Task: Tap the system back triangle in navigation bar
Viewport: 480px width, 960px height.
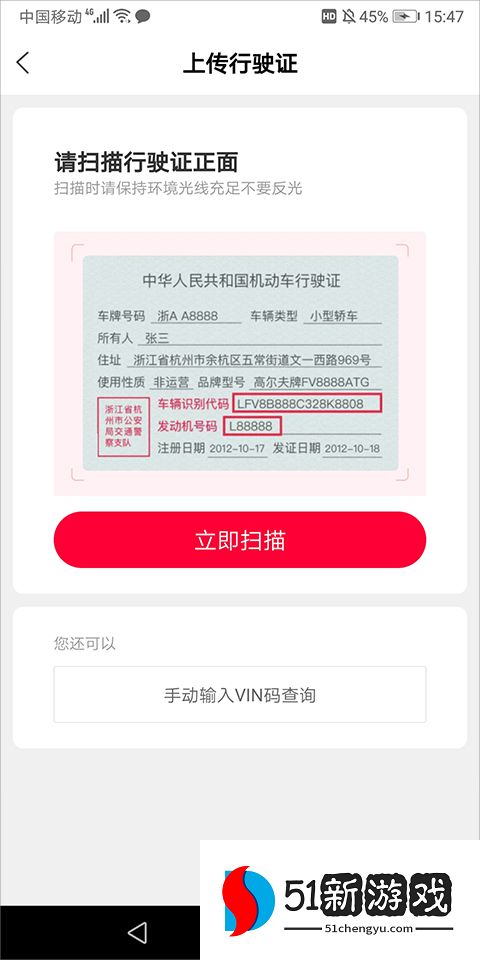Action: coord(137,933)
